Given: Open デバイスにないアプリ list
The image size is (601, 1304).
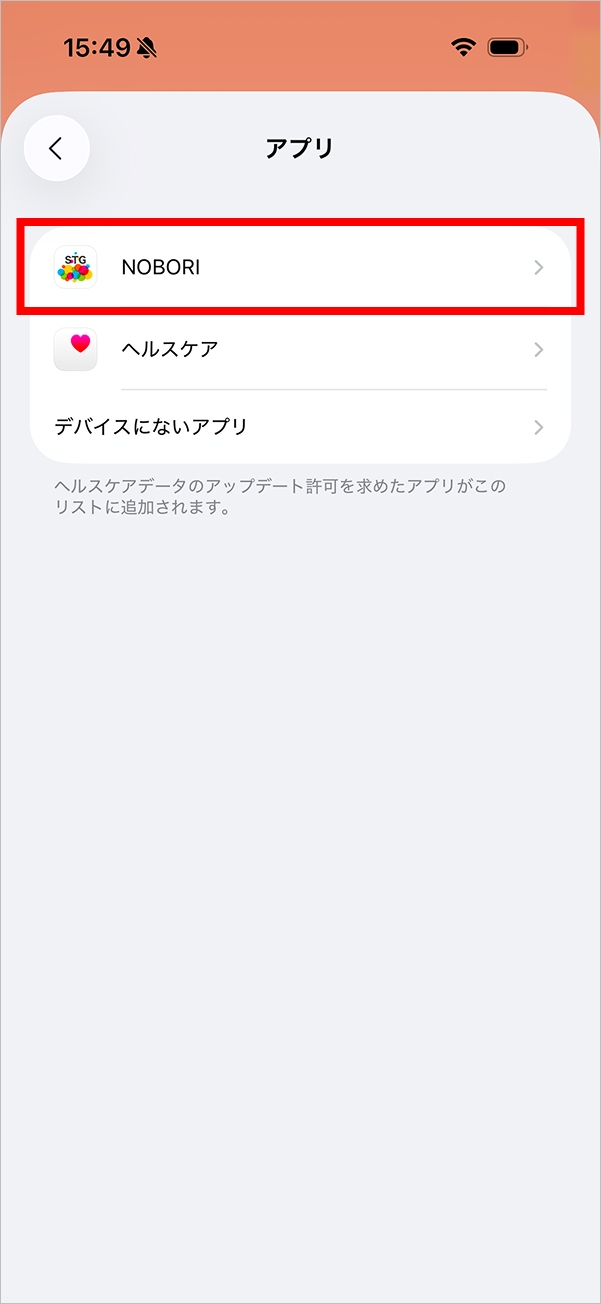Looking at the screenshot, I should click(300, 427).
